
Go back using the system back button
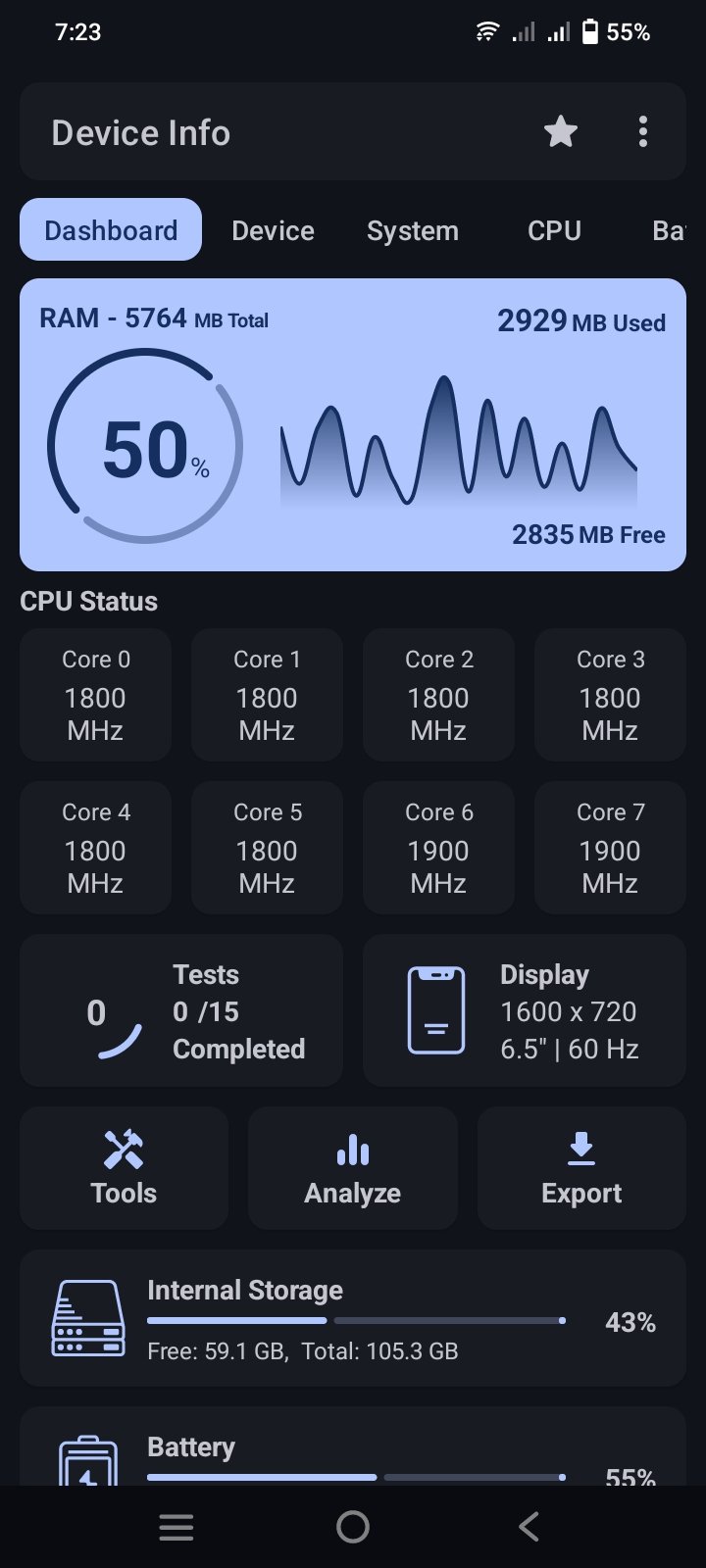(x=529, y=1527)
